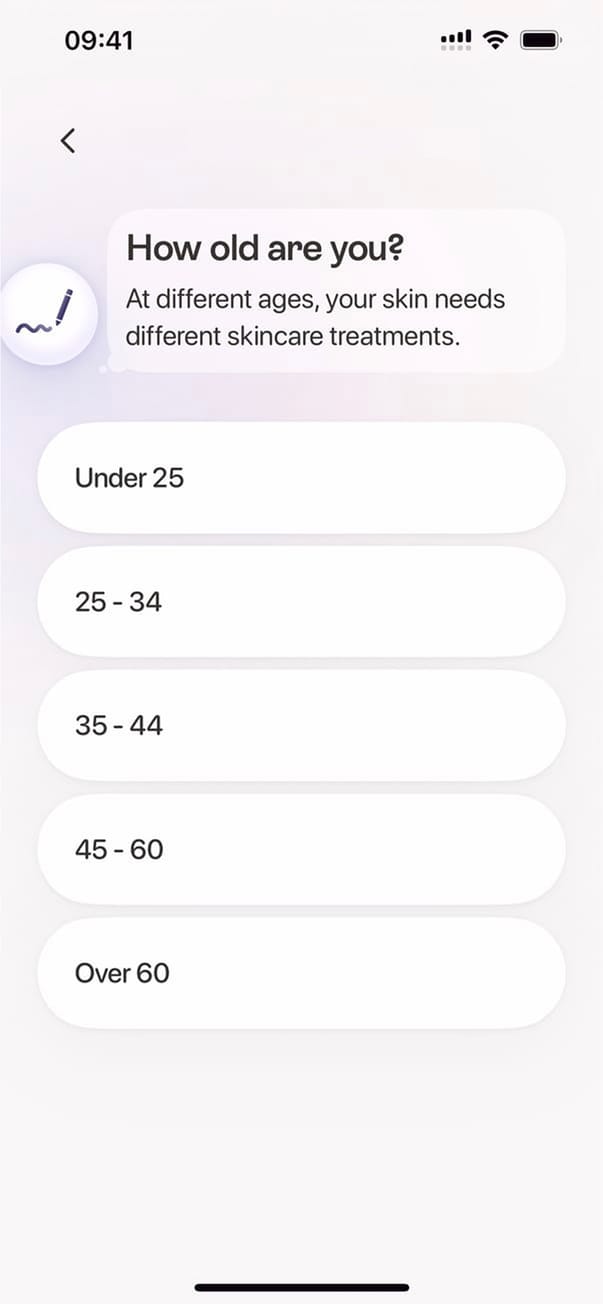The height and width of the screenshot is (1304, 603).
Task: Select the 45 - 60 age option
Action: (301, 850)
